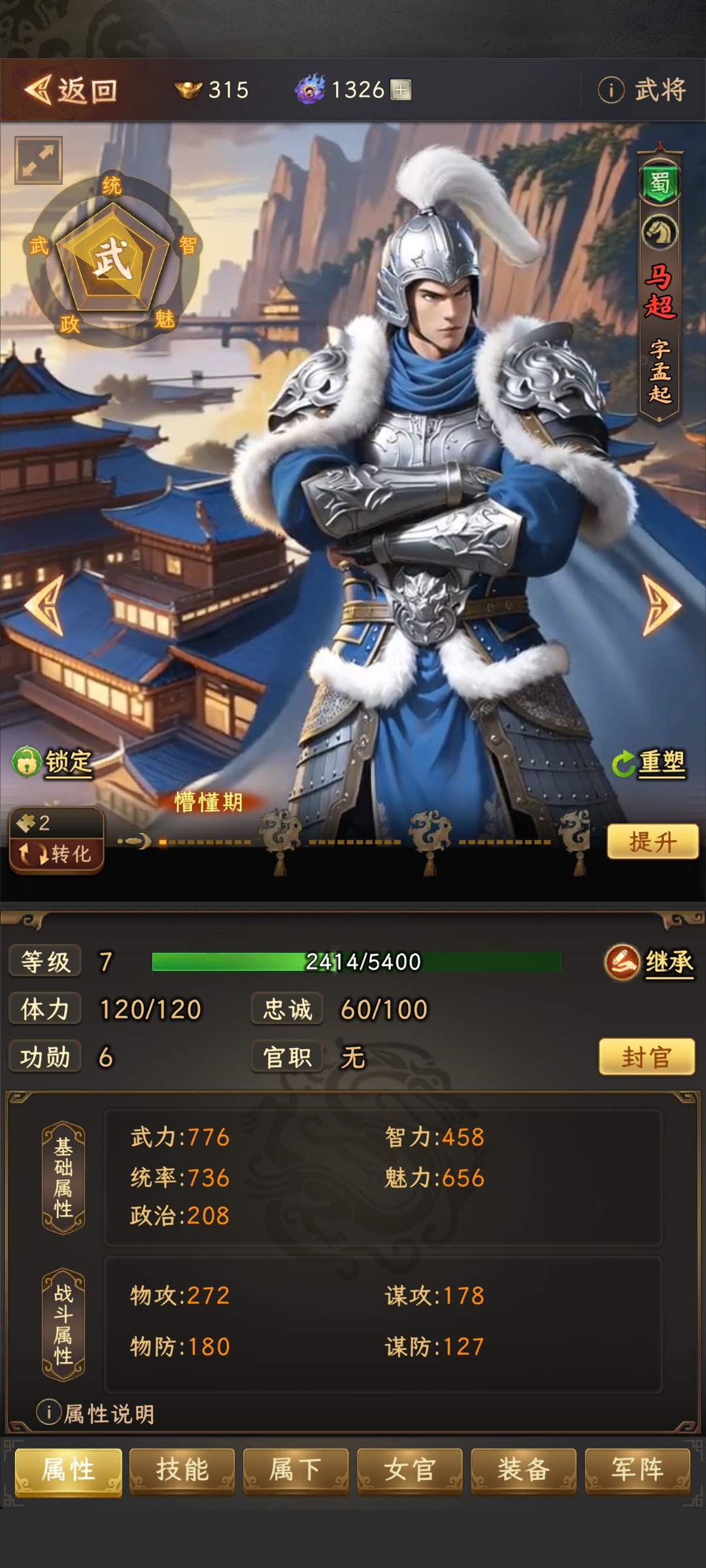Tap 封官 to assign an office
This screenshot has width=706, height=1568.
pos(646,1056)
